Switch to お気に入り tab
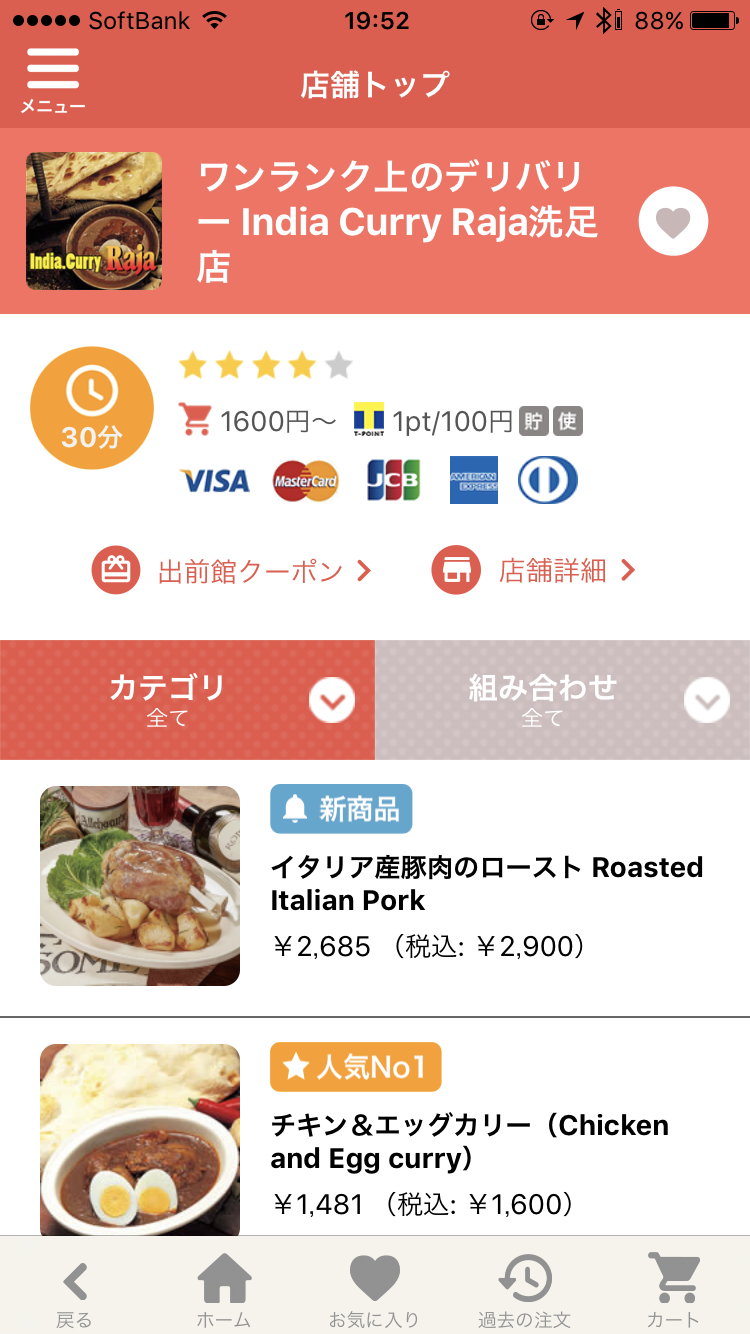The width and height of the screenshot is (750, 1334). [x=374, y=1290]
